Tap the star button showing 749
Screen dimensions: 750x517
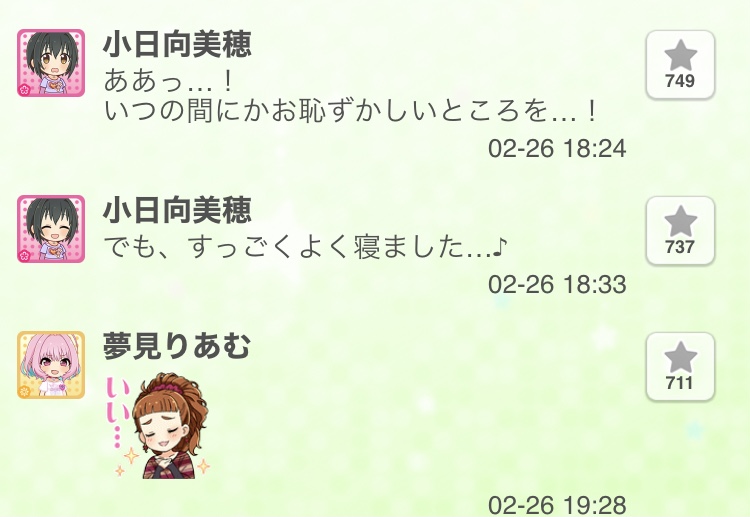(x=680, y=63)
